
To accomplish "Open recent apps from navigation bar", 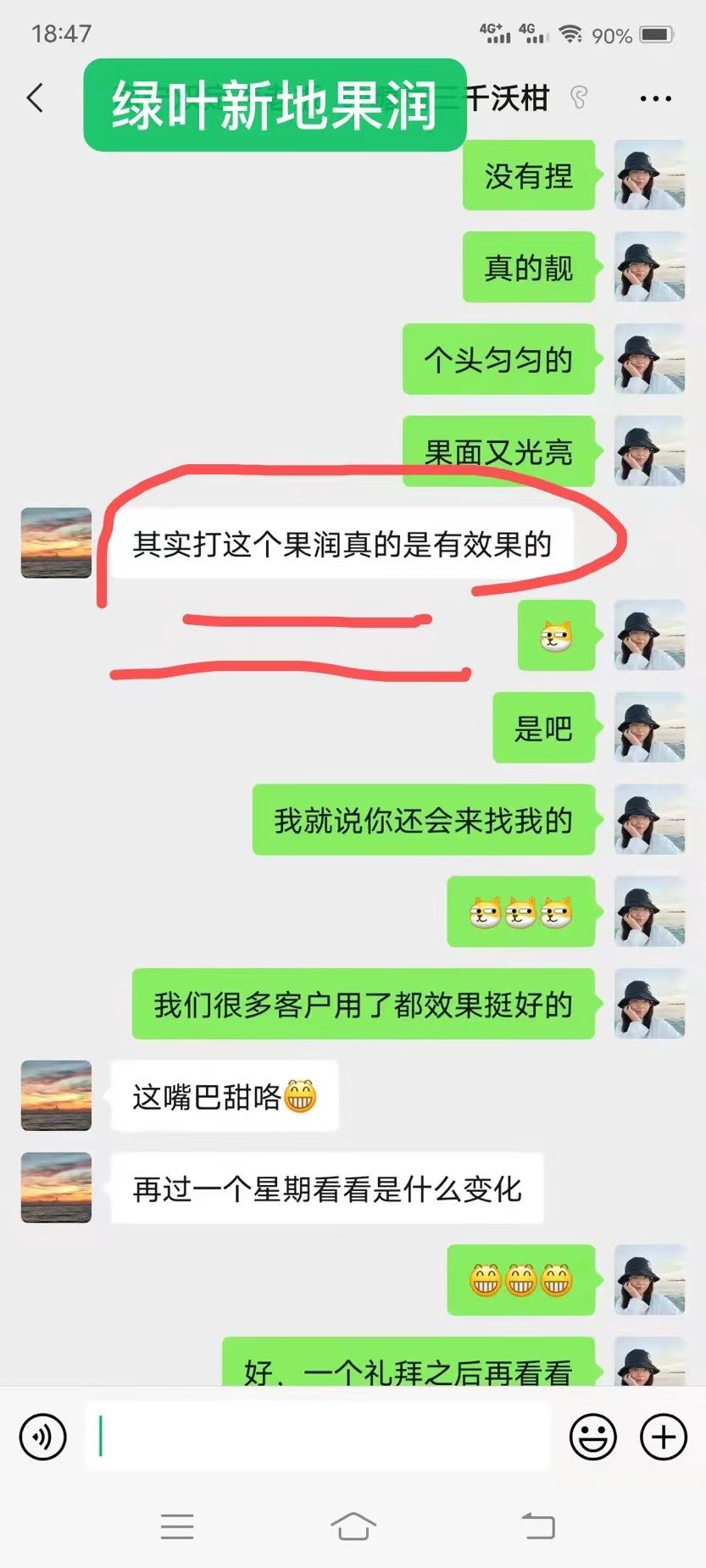I will tap(177, 1526).
